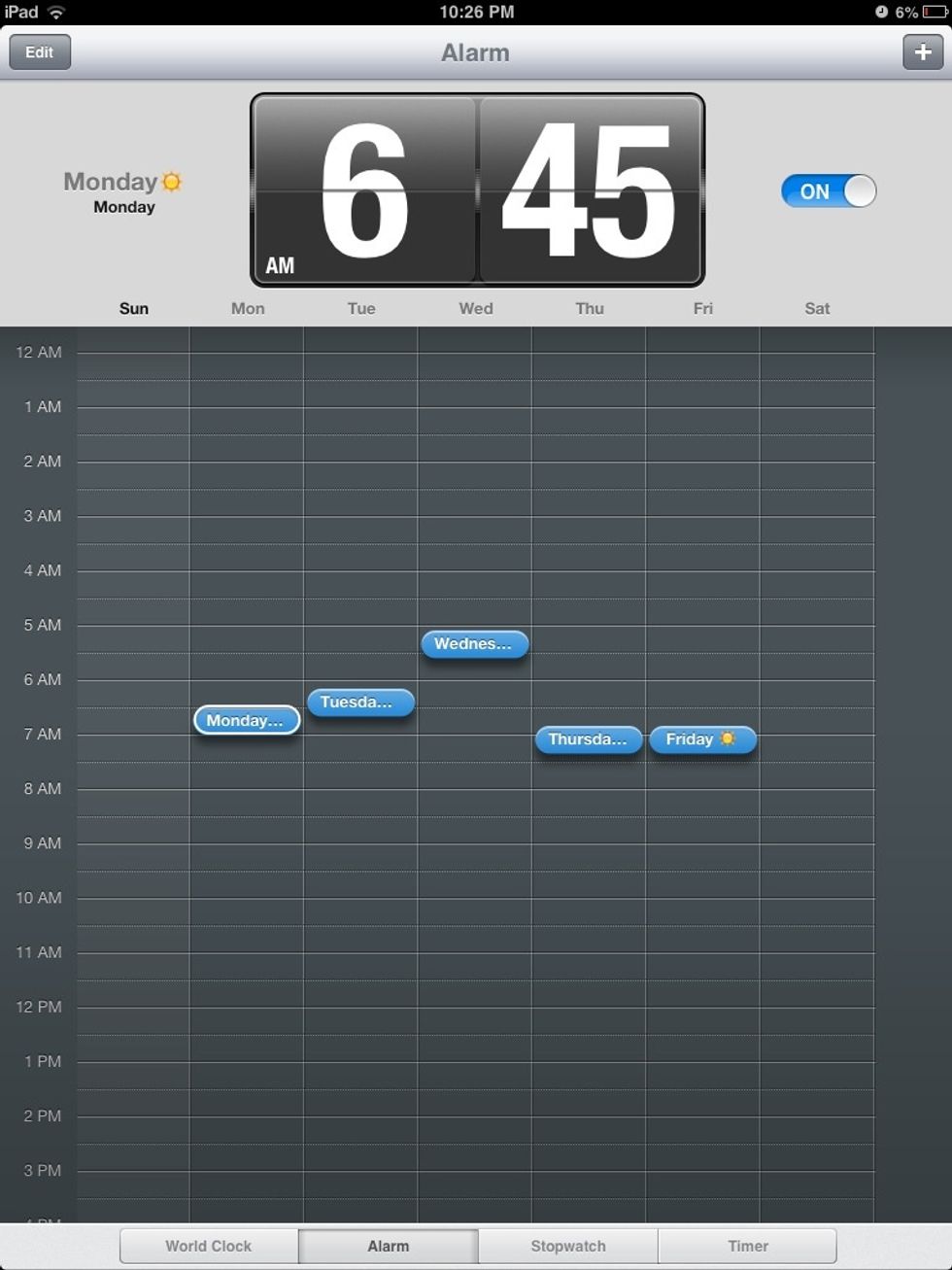Select the Tuesday alarm entry
The width and height of the screenshot is (952, 1270).
[360, 703]
